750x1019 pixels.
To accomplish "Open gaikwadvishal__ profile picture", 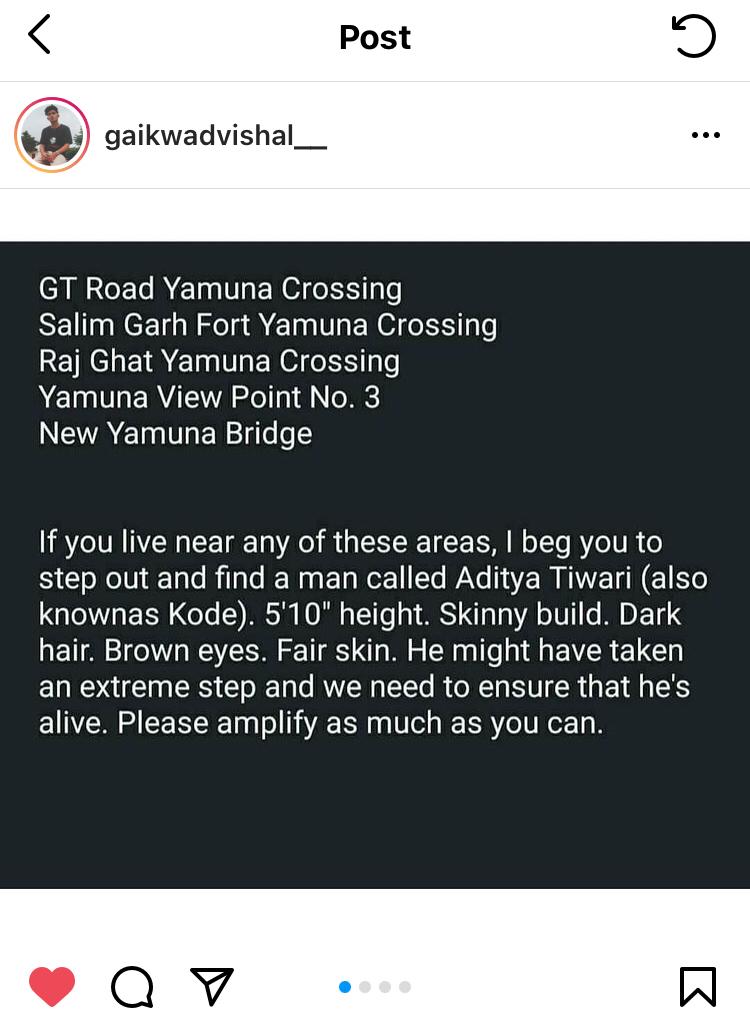I will (51, 136).
